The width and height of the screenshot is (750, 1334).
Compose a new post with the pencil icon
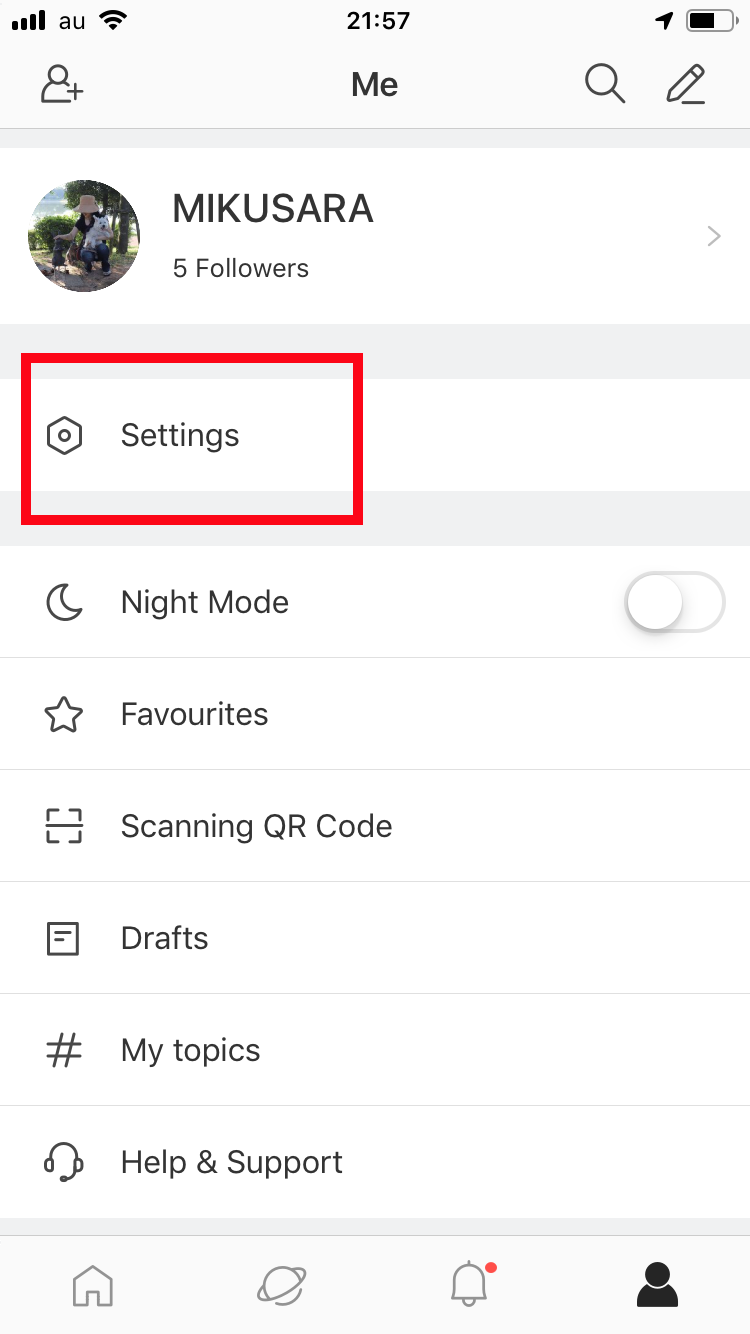click(x=686, y=85)
